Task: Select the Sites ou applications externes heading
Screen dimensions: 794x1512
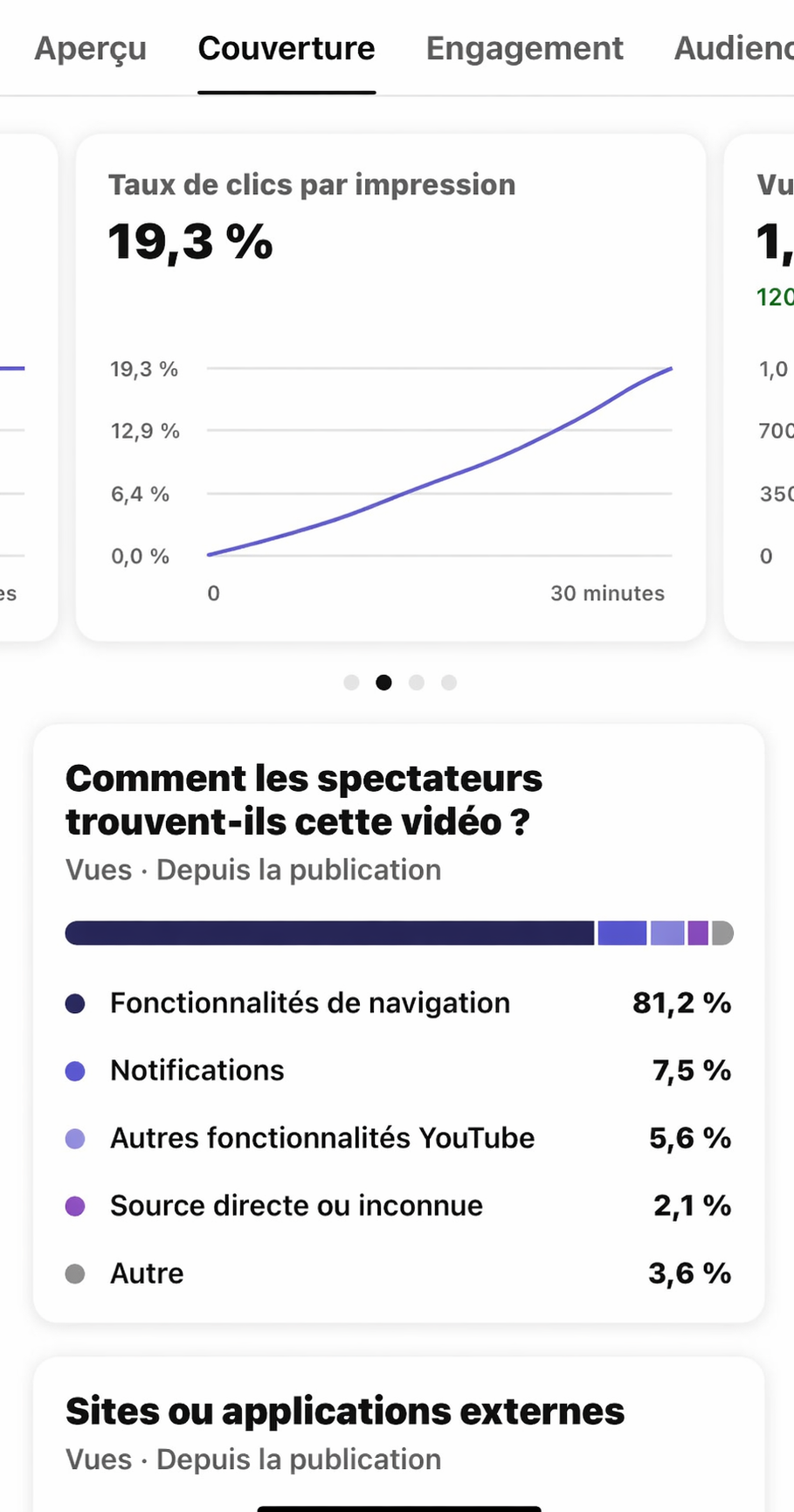Action: (x=344, y=1411)
